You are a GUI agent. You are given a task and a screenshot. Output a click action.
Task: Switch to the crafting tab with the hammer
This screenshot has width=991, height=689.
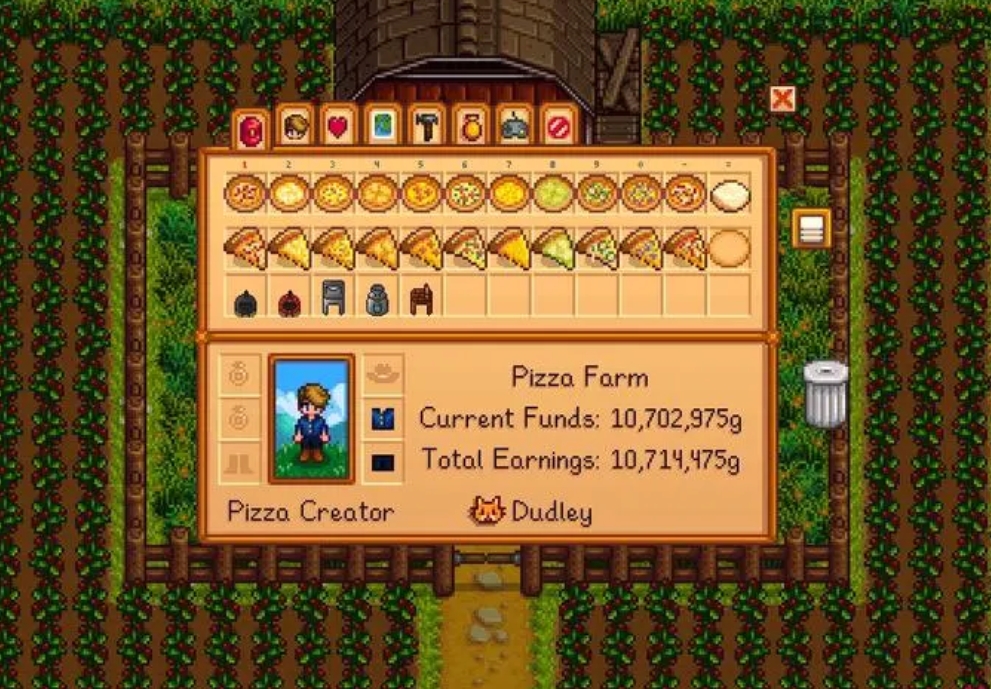click(x=428, y=127)
